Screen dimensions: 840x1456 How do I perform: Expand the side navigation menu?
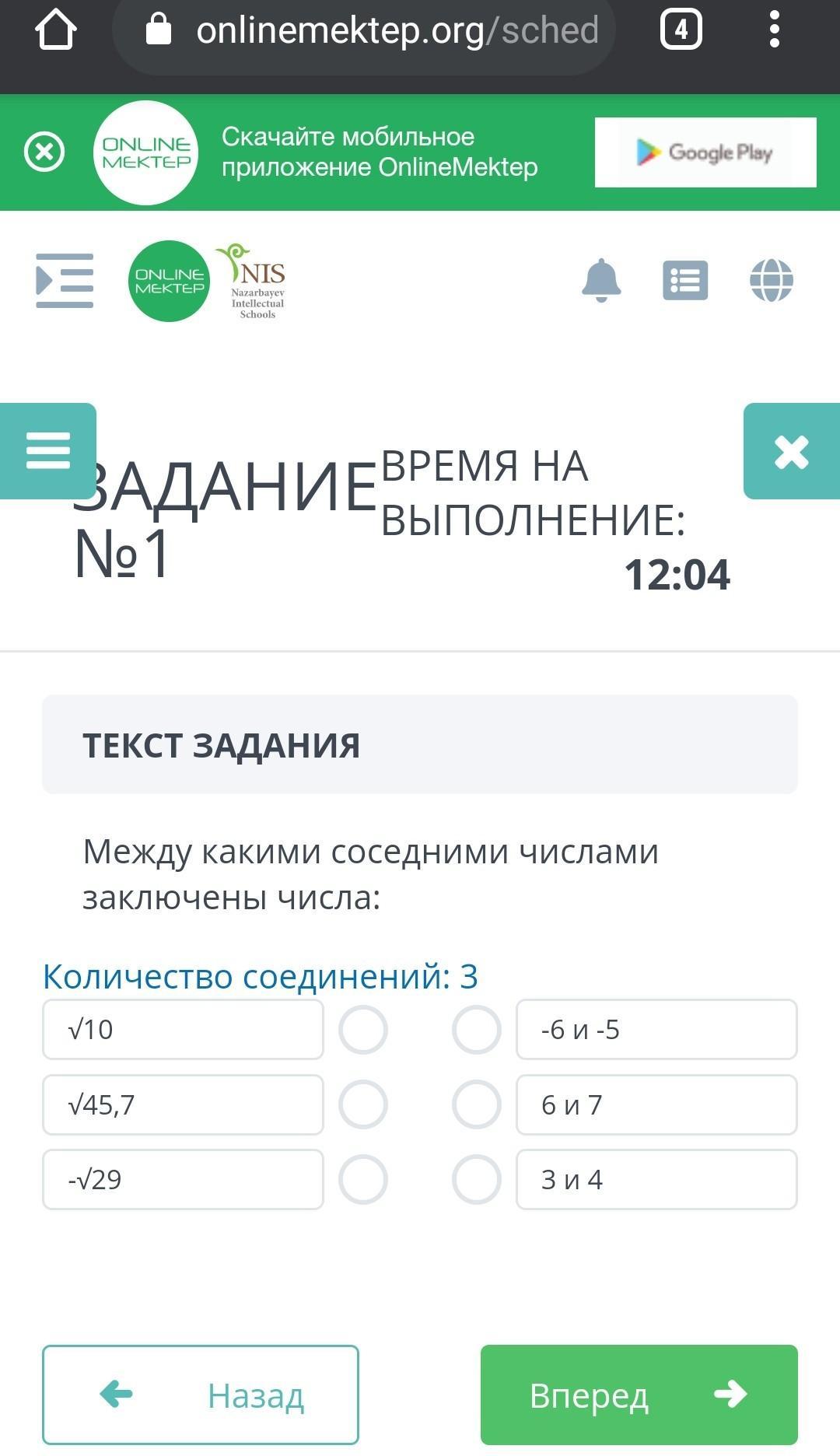click(x=65, y=280)
